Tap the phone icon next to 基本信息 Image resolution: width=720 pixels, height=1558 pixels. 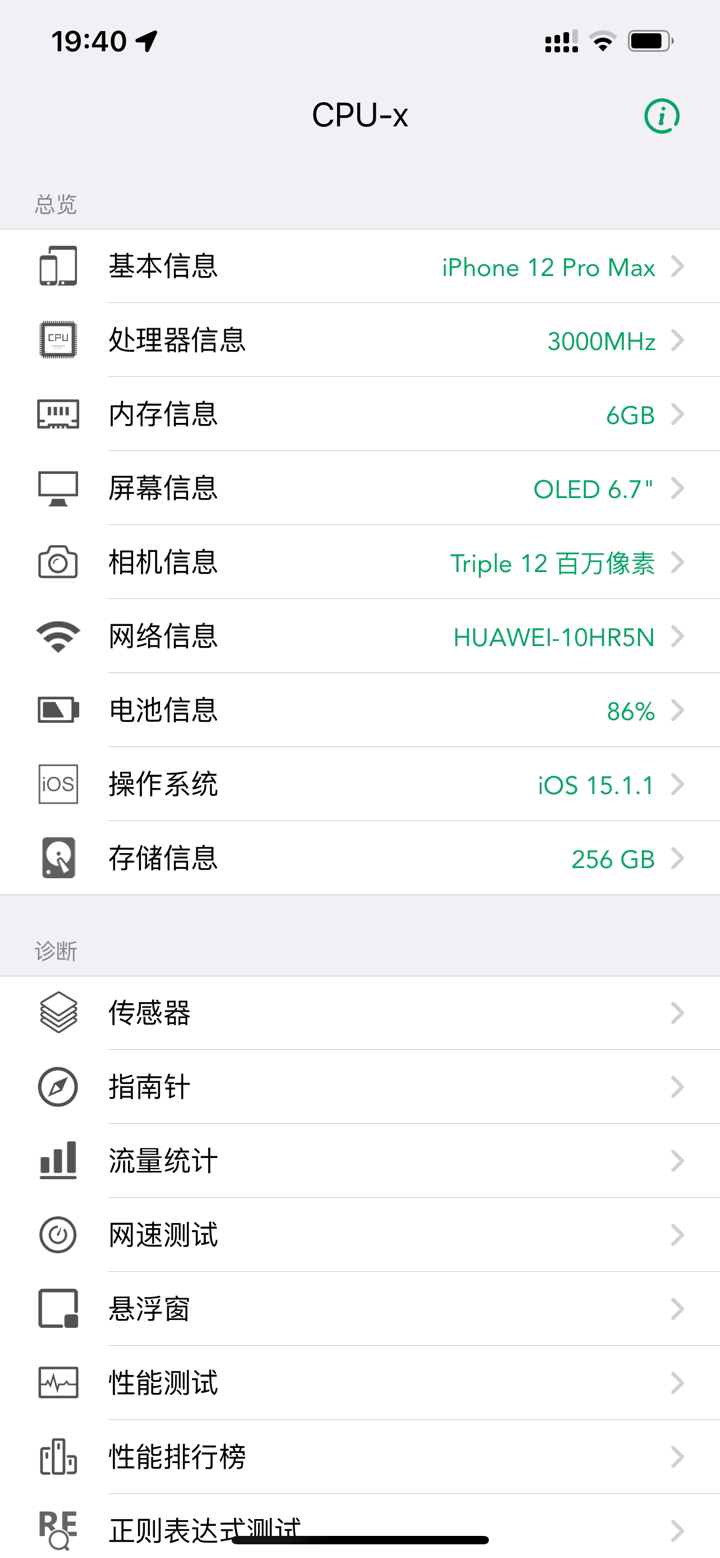(x=57, y=266)
